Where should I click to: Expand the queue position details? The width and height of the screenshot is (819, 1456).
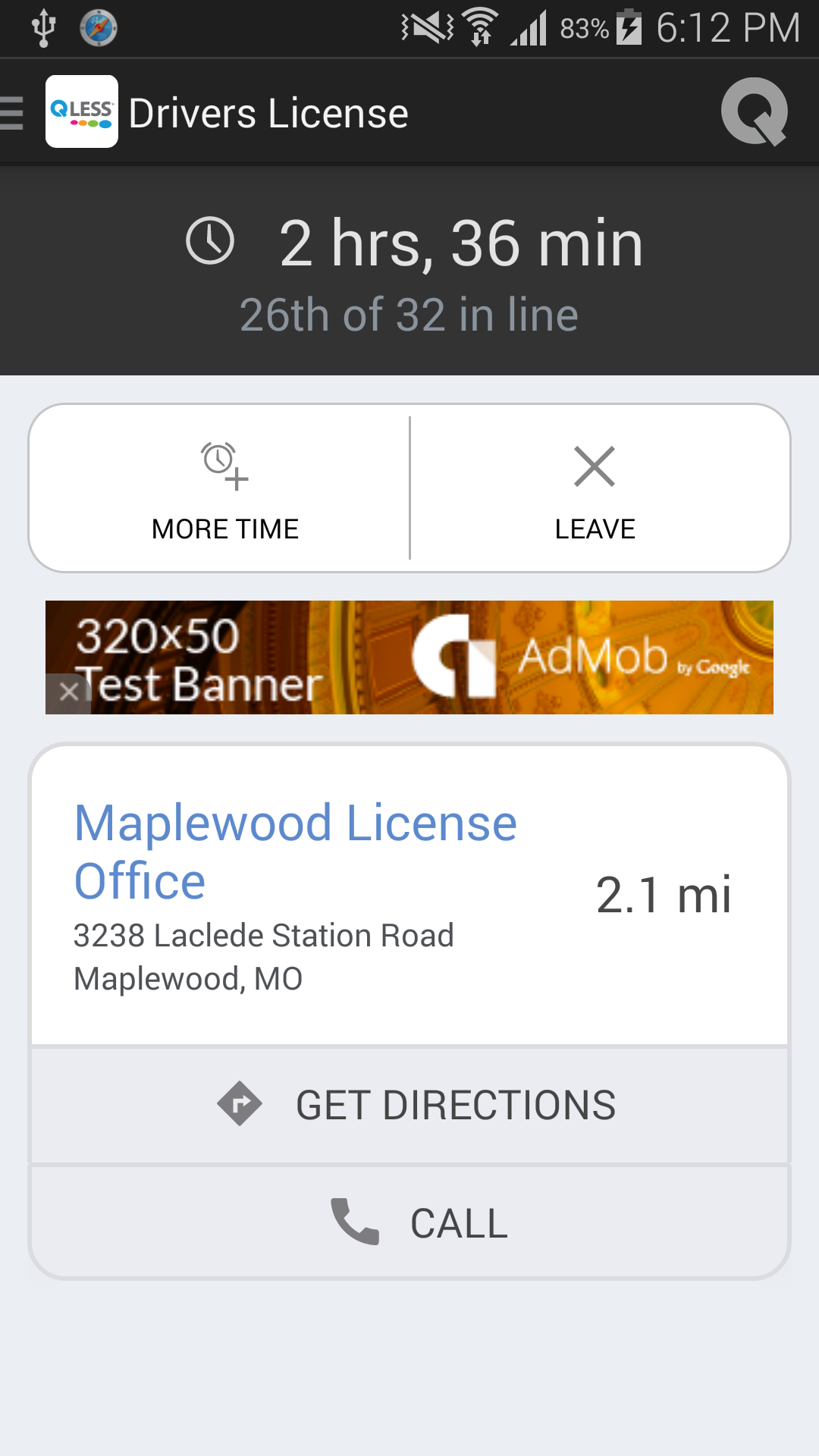coord(409,314)
